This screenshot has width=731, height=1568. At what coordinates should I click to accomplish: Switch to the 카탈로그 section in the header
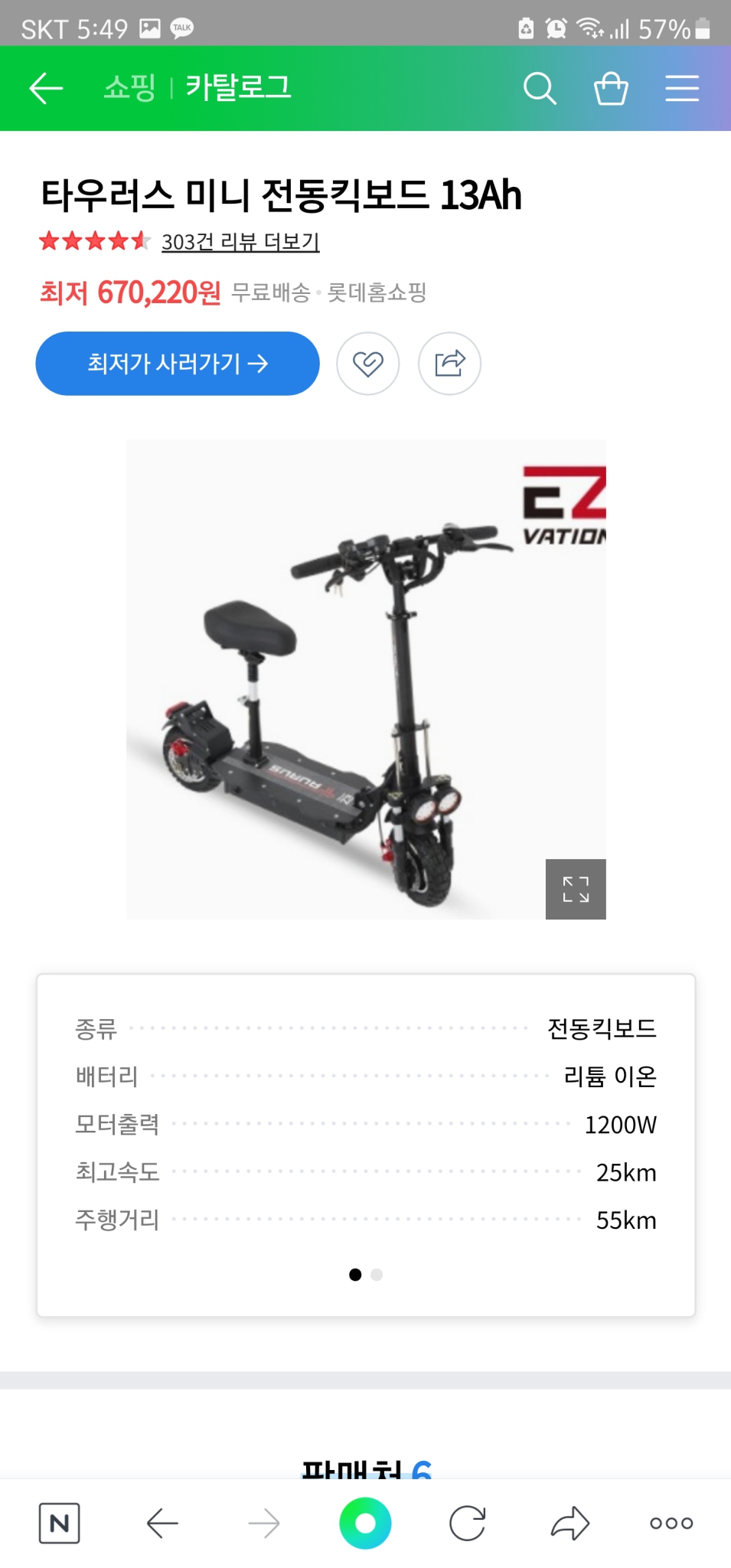238,88
